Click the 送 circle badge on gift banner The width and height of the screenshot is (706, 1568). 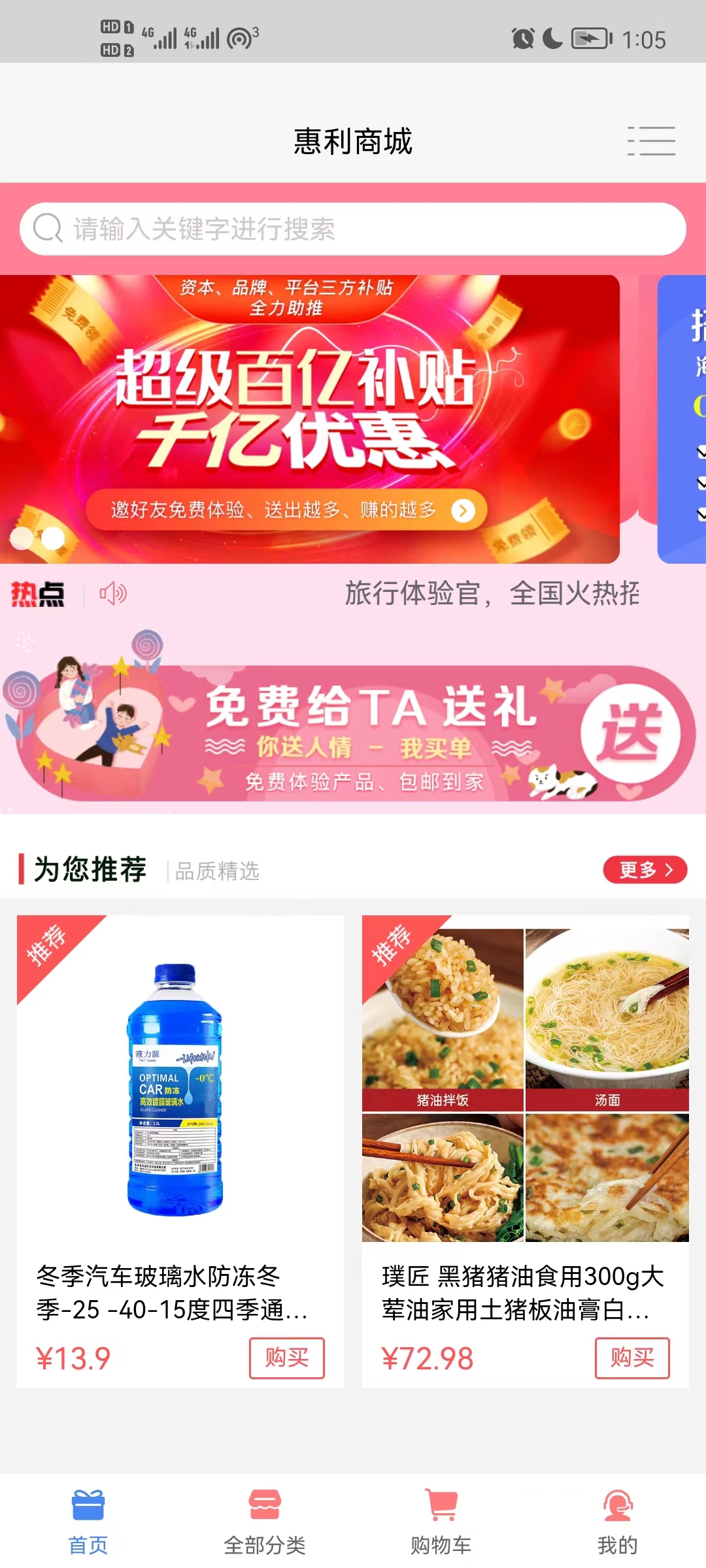631,732
